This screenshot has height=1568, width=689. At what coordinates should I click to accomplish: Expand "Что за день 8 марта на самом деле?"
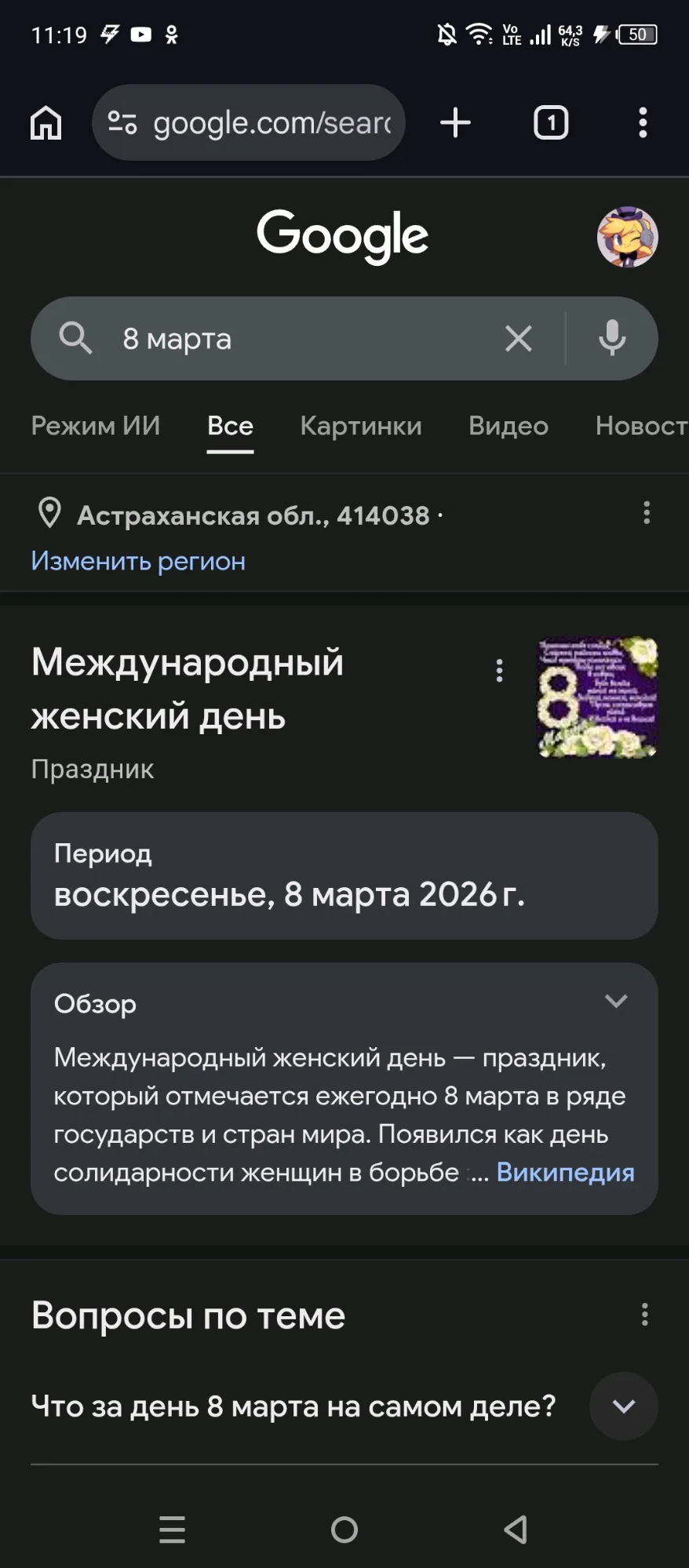623,1406
